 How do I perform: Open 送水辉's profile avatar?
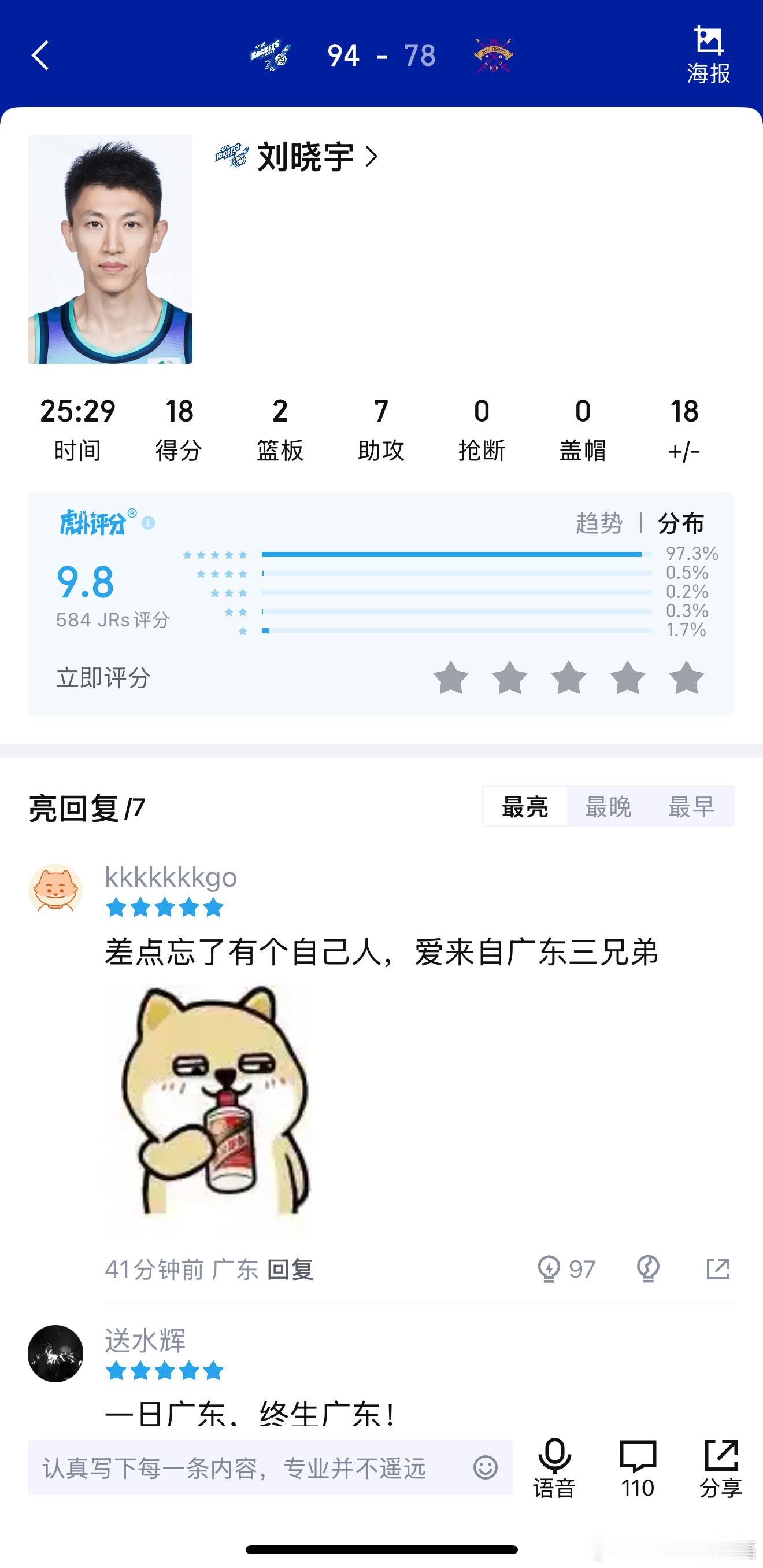pyautogui.click(x=55, y=1354)
